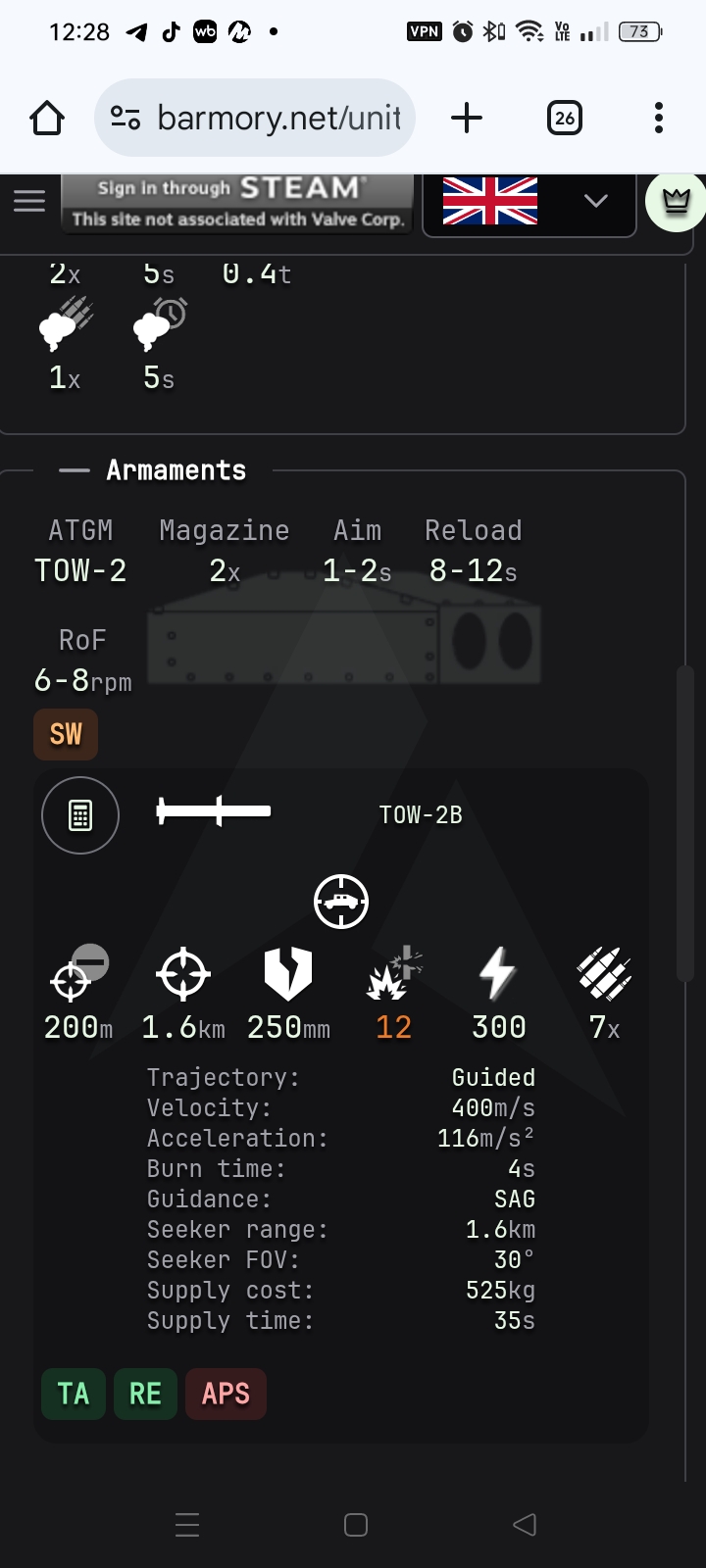Open the calculator for TOW-2B

click(80, 815)
